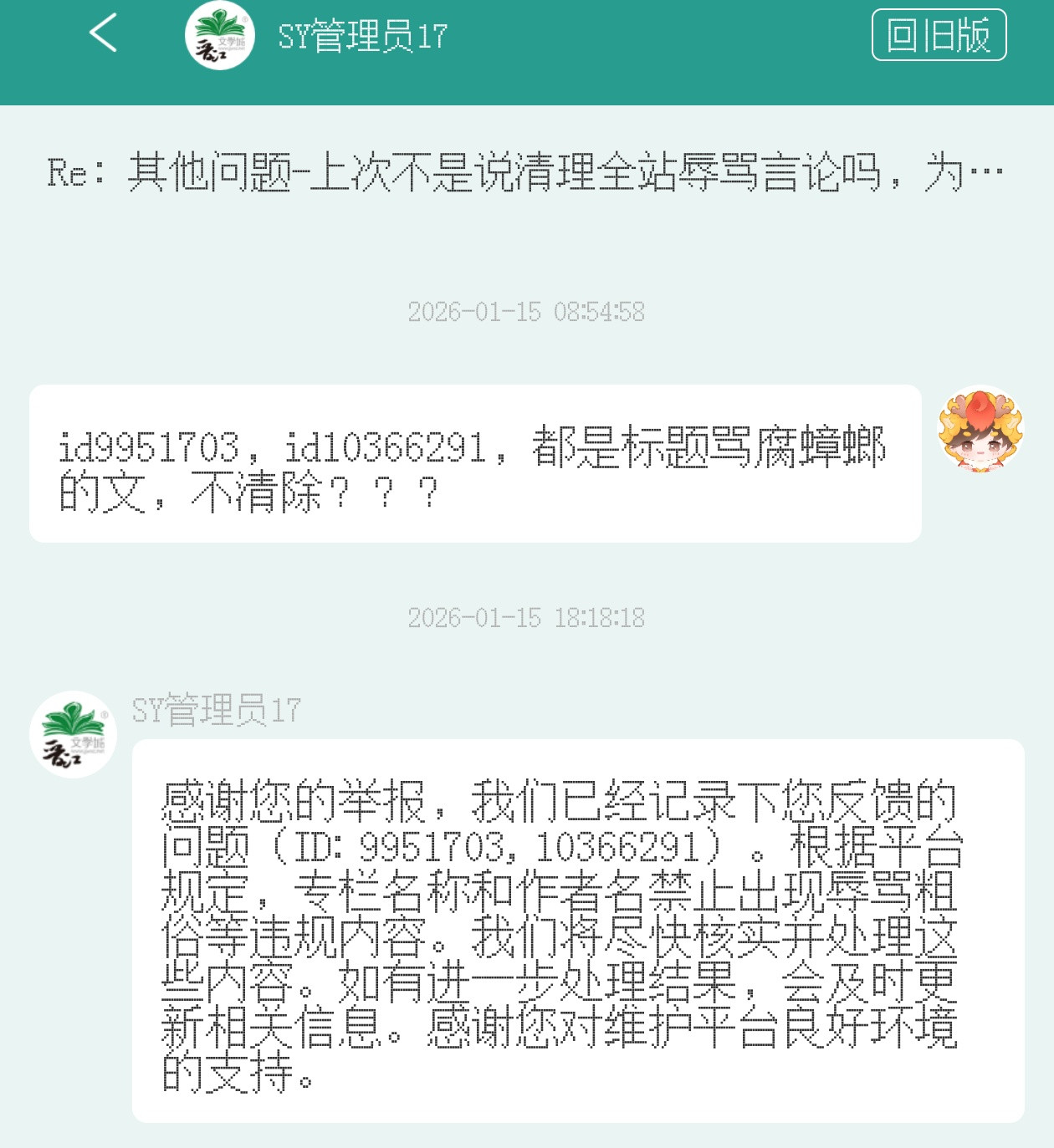The image size is (1054, 1148).
Task: Tap the 回旧版 button
Action: (x=939, y=35)
